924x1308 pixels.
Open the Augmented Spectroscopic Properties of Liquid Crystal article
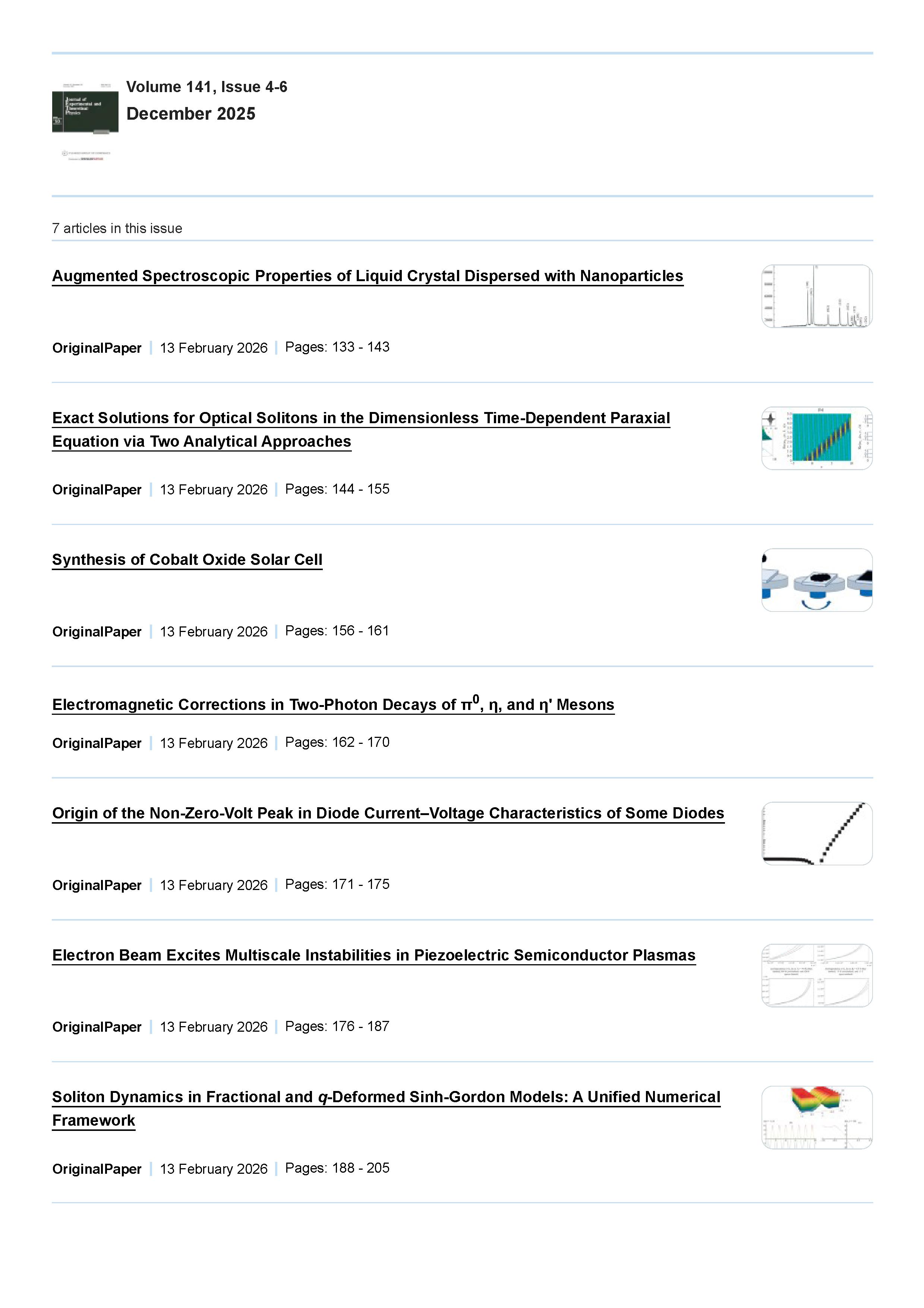click(367, 276)
